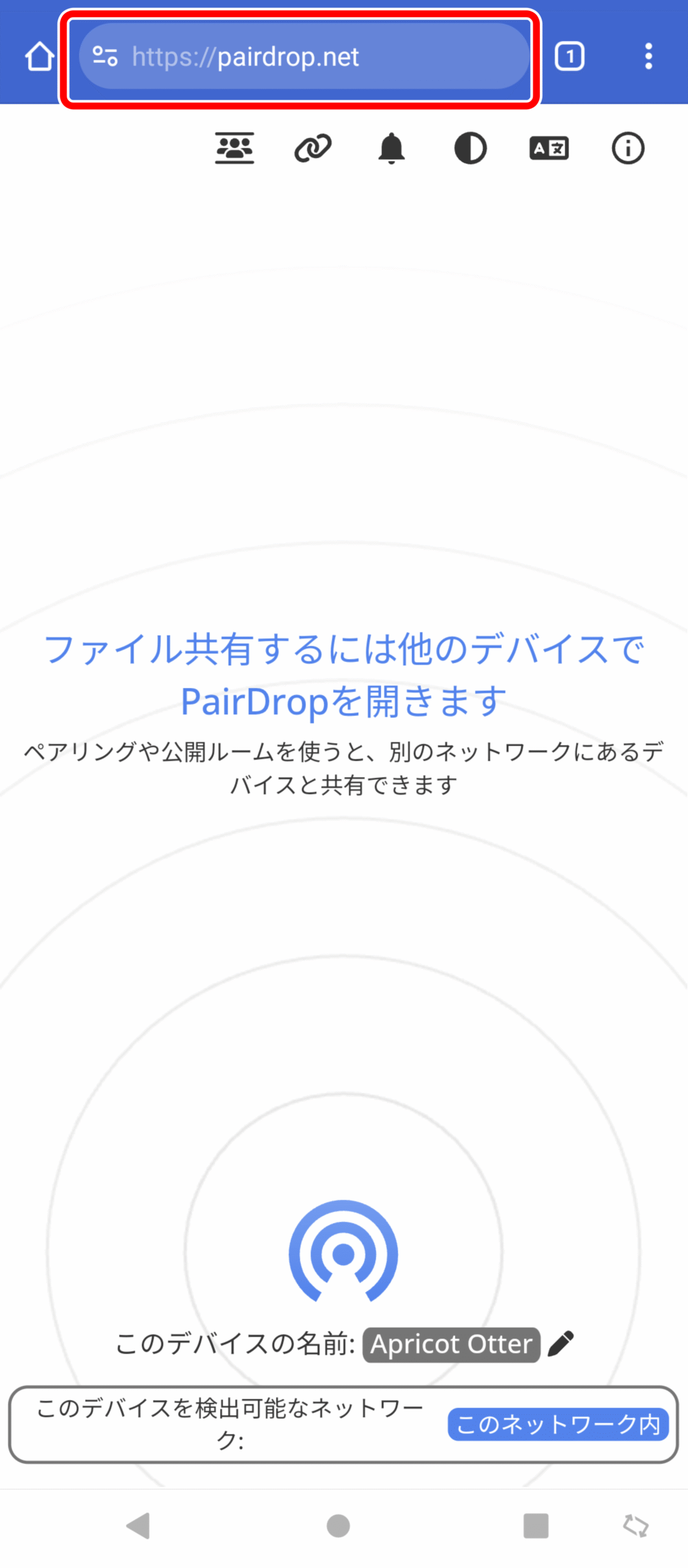Open the tab switcher showing 1 tab
This screenshot has width=688, height=1568.
569,56
